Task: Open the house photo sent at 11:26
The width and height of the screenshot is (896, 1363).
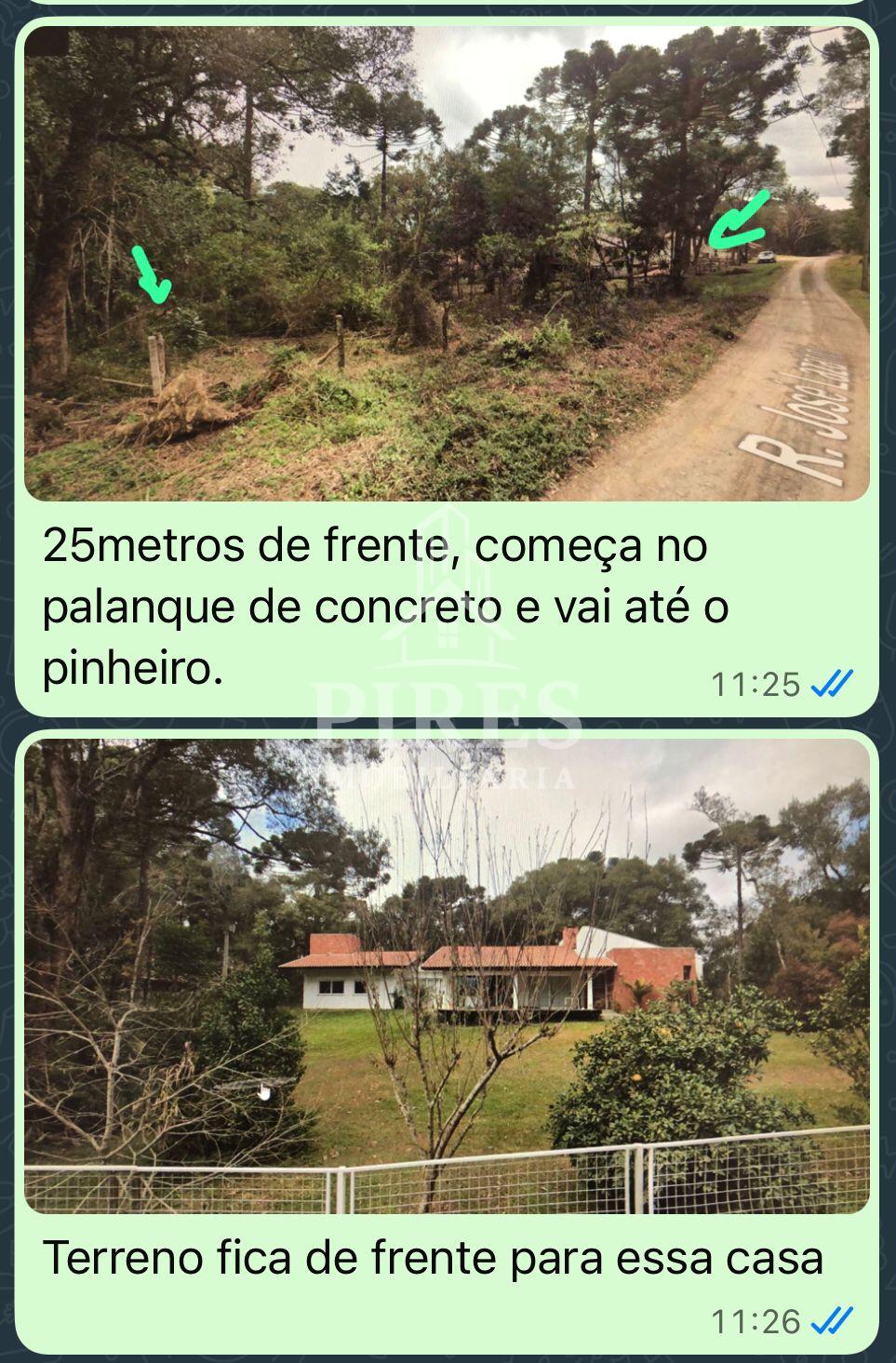Action: [447, 975]
